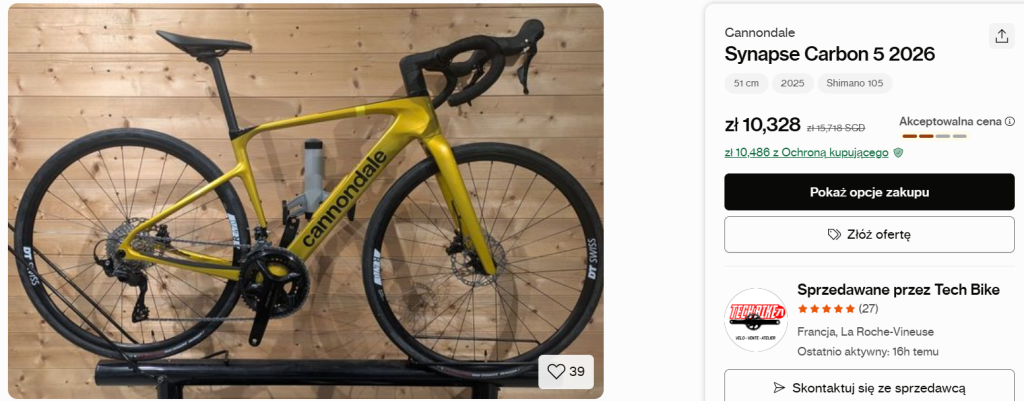The image size is (1024, 401).
Task: Show info about Akceptowalna cena
Action: pos(1009,121)
